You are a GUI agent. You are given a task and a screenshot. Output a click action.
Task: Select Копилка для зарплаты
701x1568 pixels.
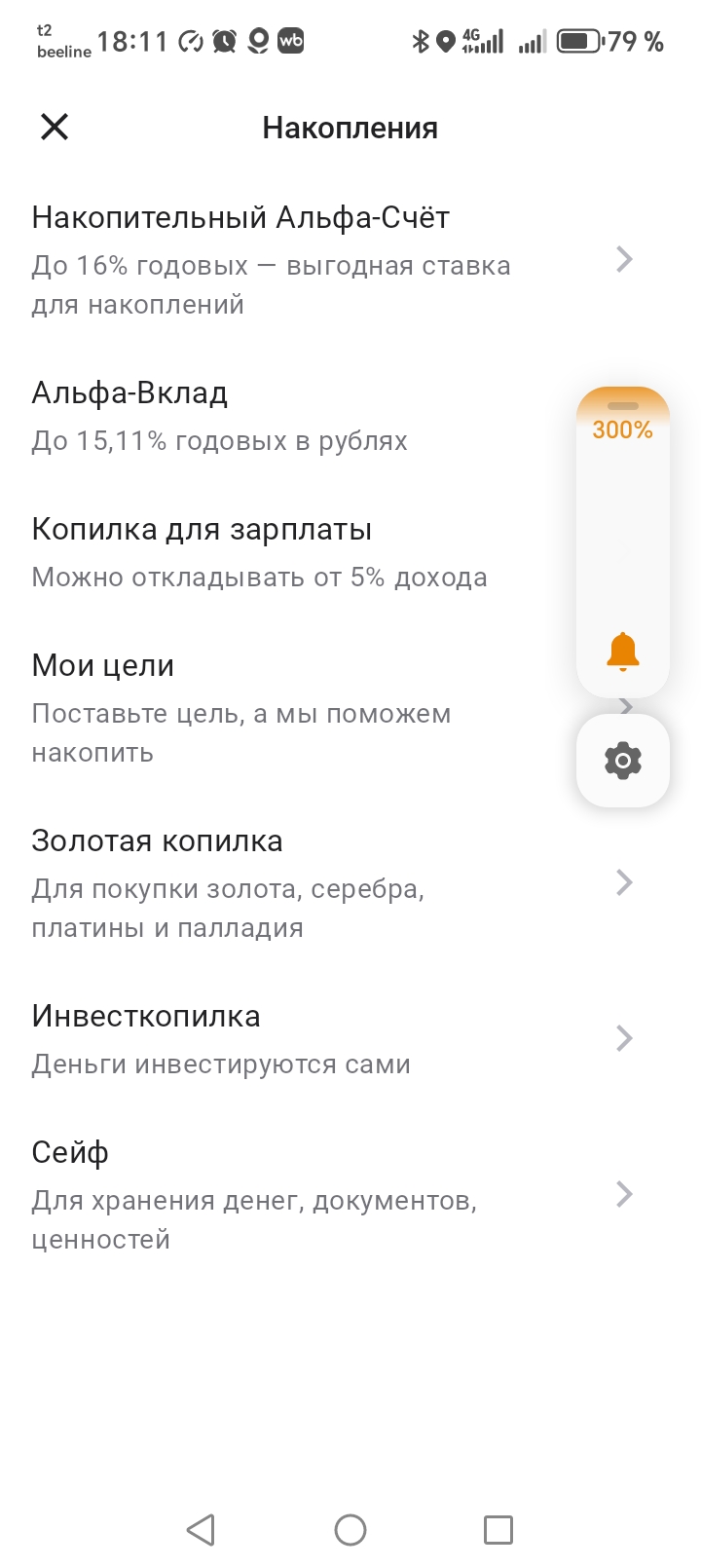(x=273, y=552)
